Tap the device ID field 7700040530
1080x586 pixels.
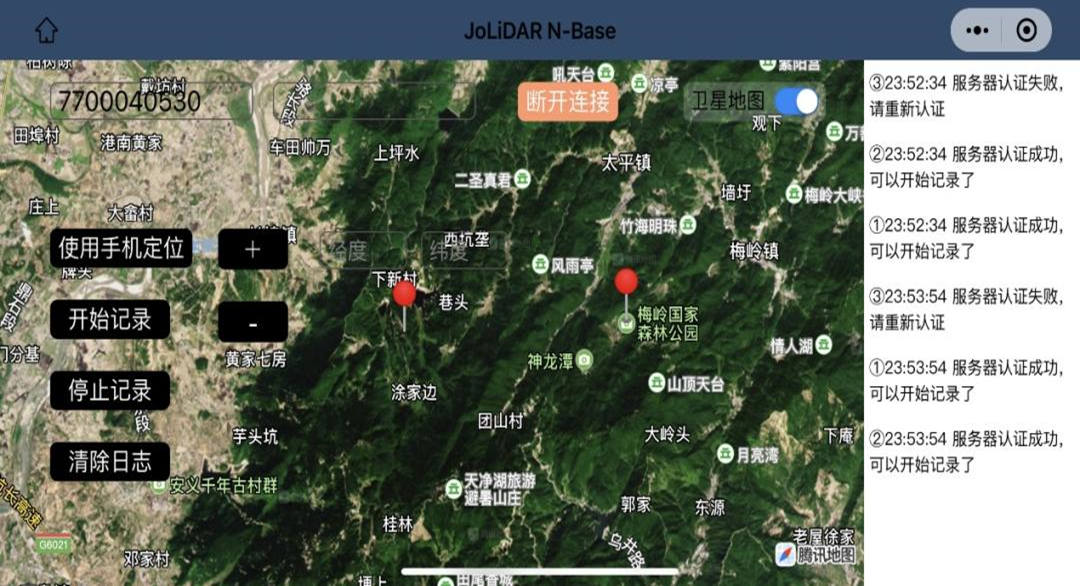[150, 101]
